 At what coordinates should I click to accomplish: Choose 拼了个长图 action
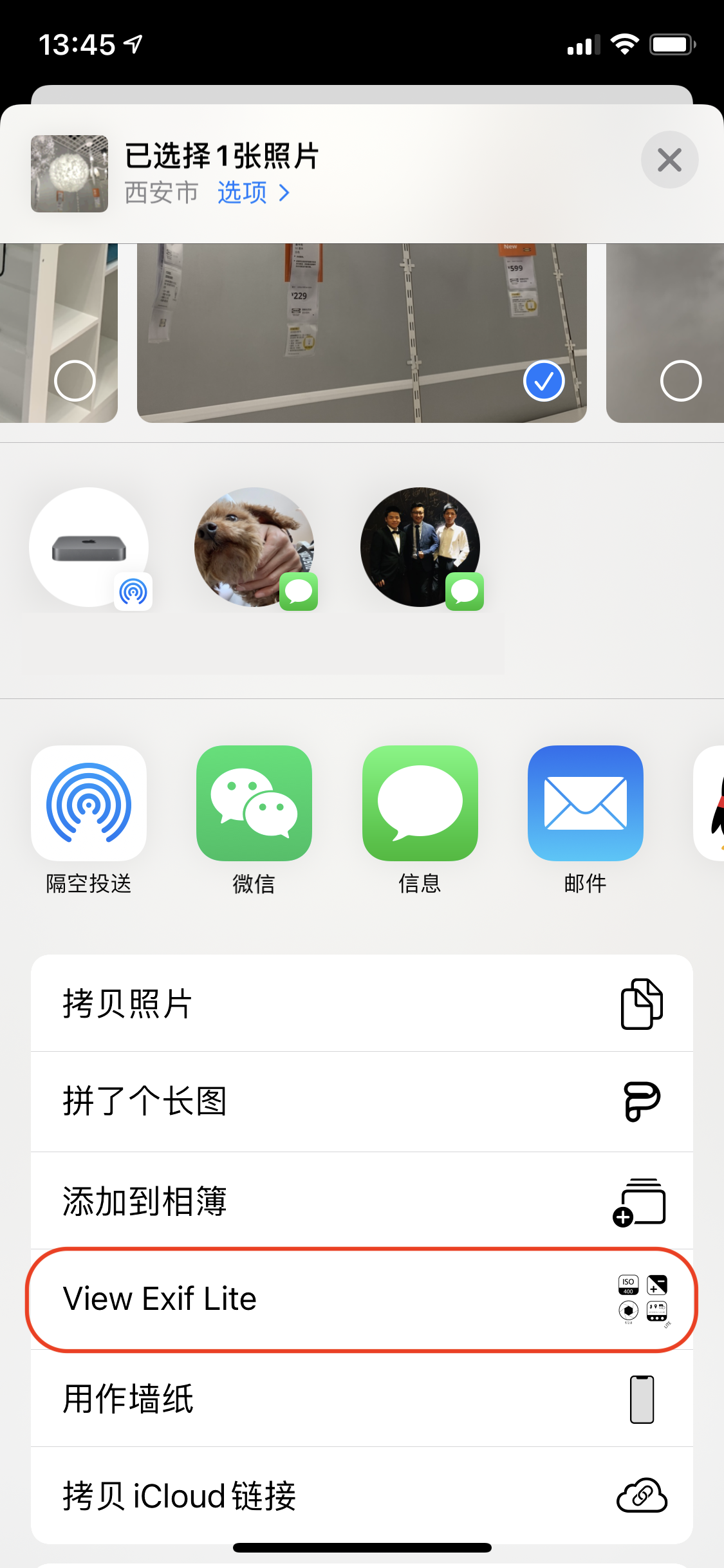pos(362,1101)
